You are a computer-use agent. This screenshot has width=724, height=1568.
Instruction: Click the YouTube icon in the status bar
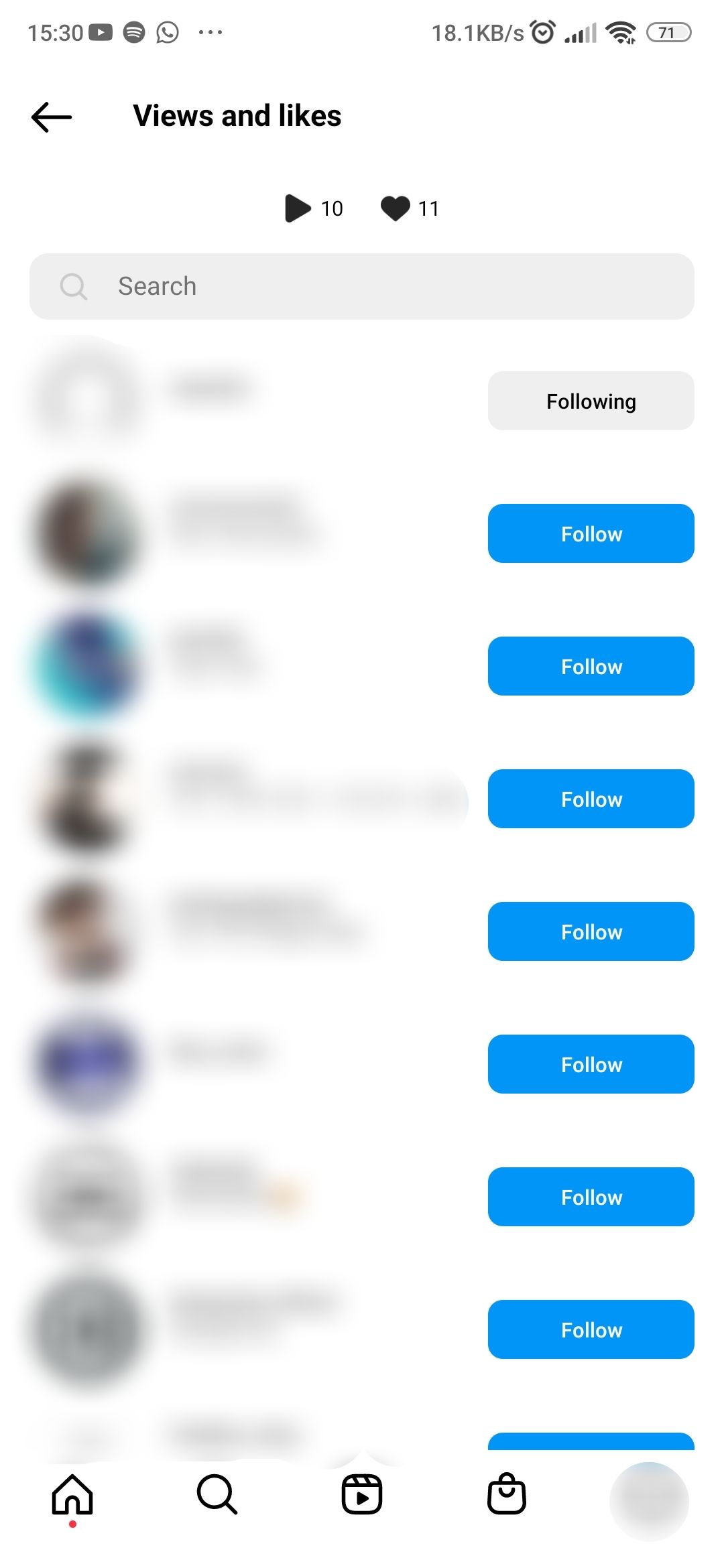(x=101, y=31)
